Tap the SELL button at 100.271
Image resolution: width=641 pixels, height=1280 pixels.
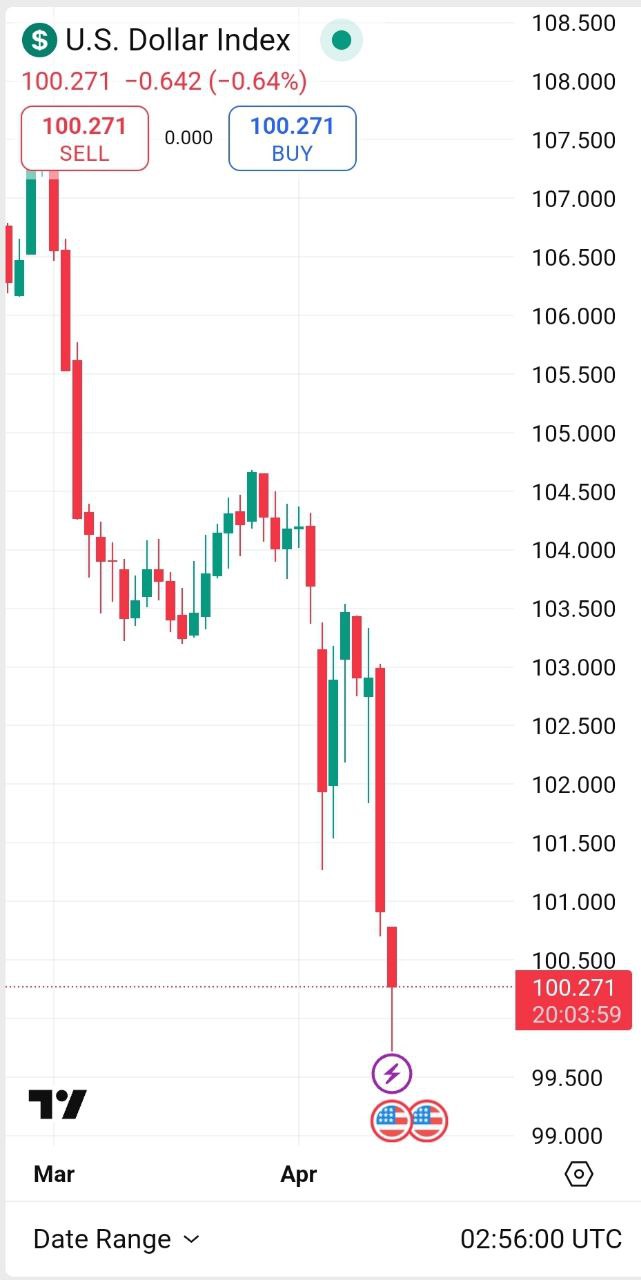point(85,139)
